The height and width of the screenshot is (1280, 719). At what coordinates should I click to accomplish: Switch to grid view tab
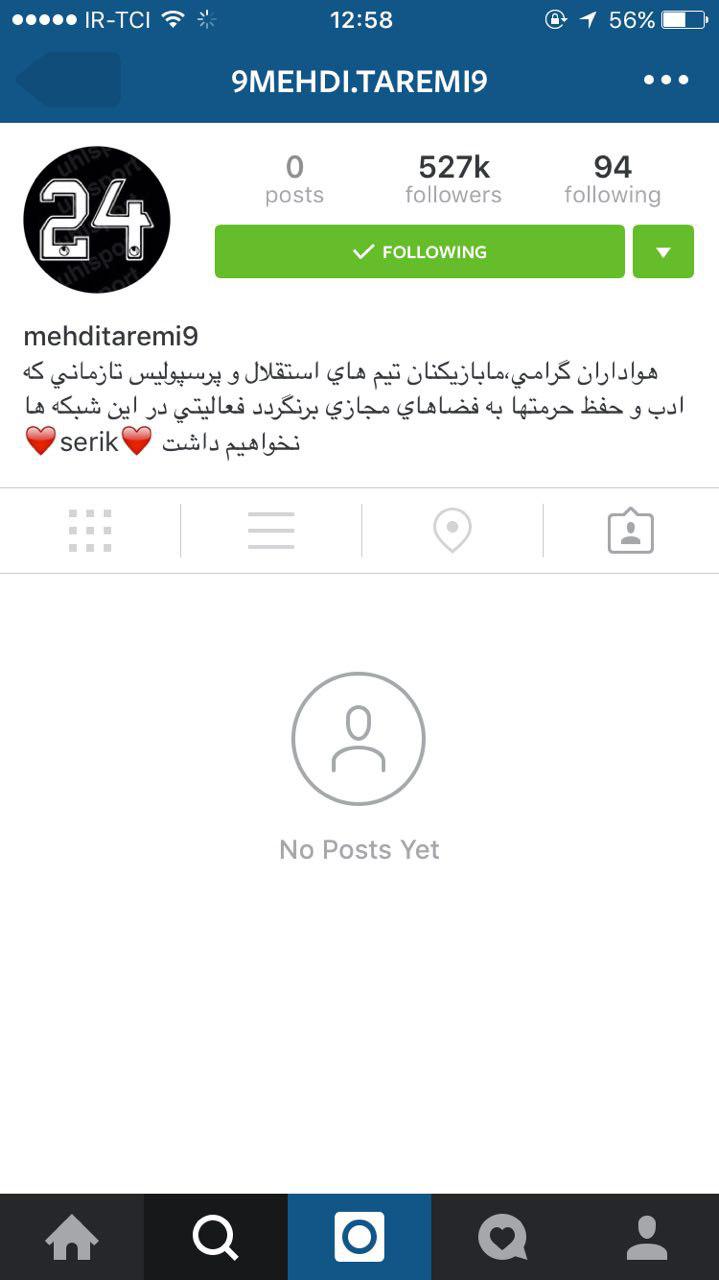point(90,531)
